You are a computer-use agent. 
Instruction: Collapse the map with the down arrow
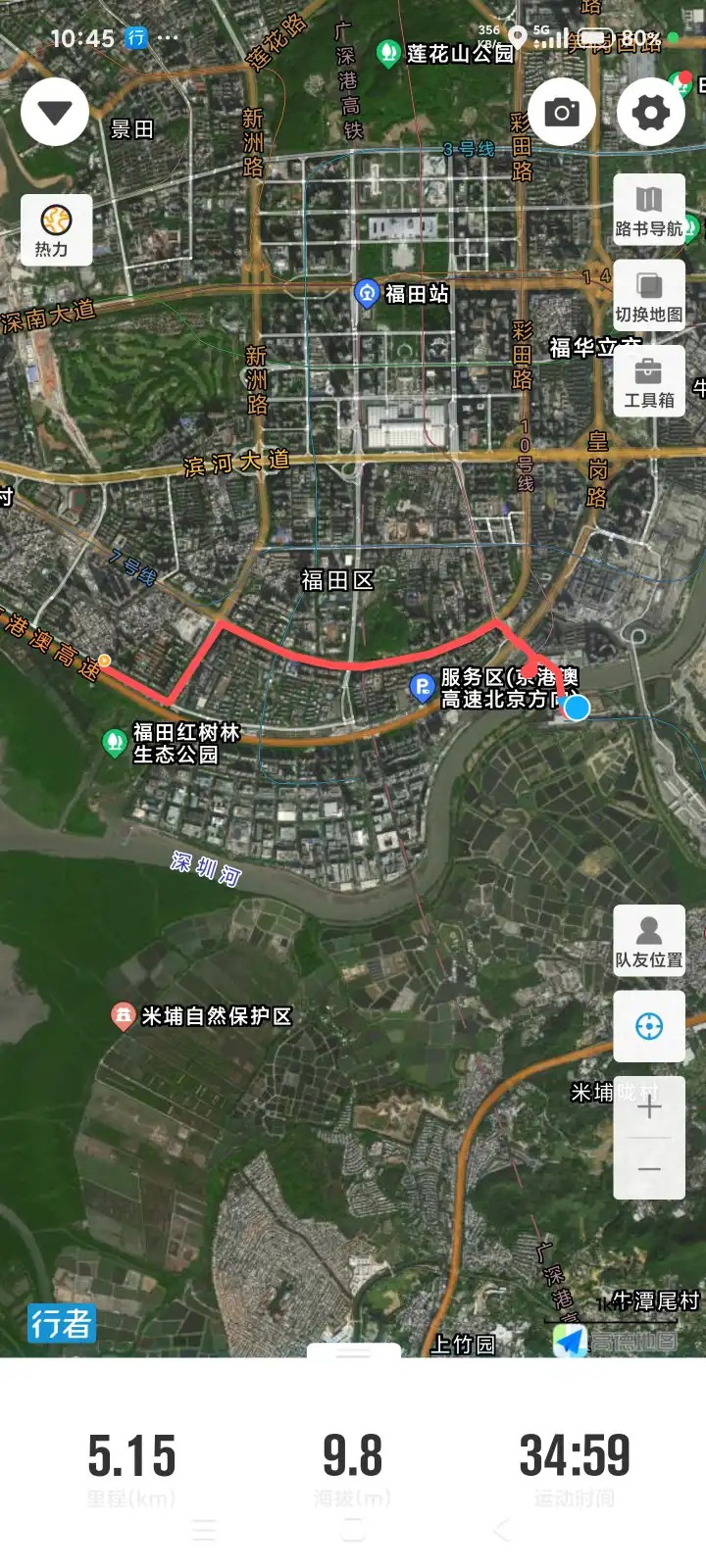click(x=55, y=113)
